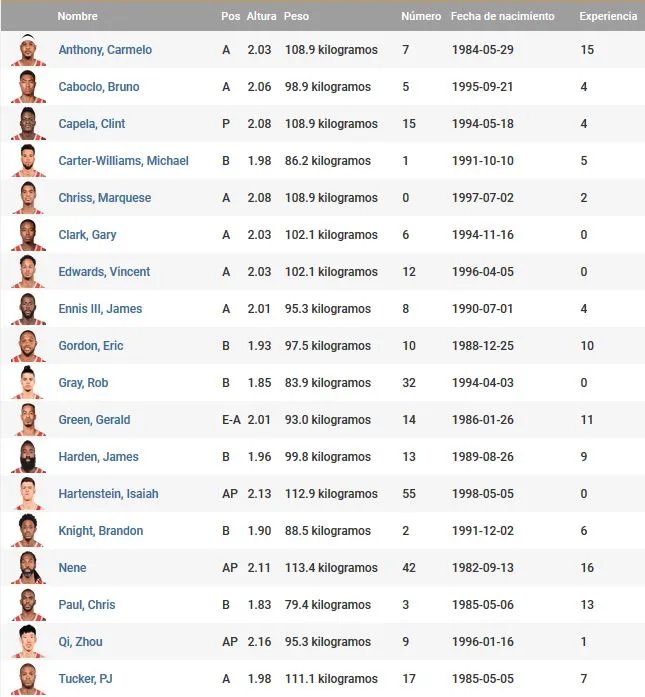View Chris Paul's profile

click(87, 605)
